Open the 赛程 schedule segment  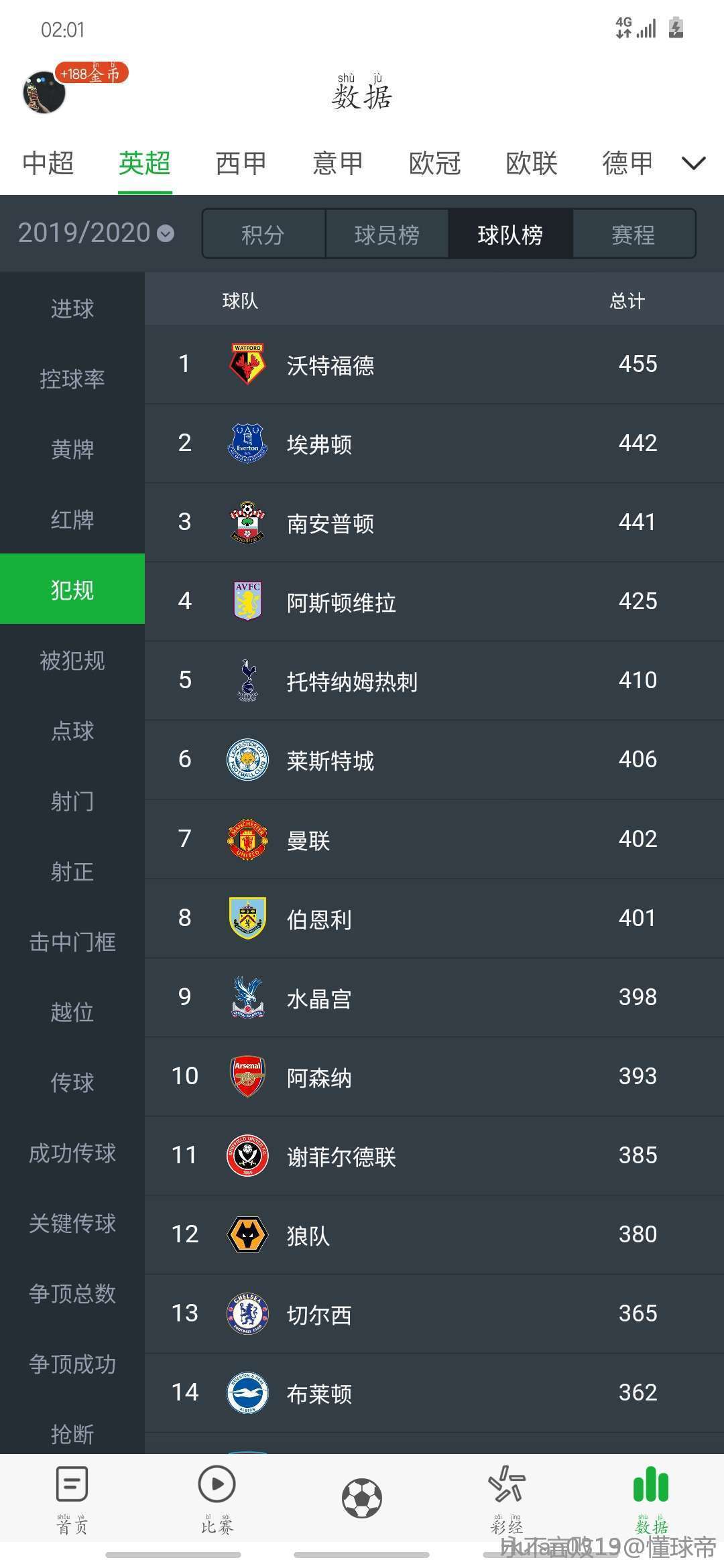point(633,234)
